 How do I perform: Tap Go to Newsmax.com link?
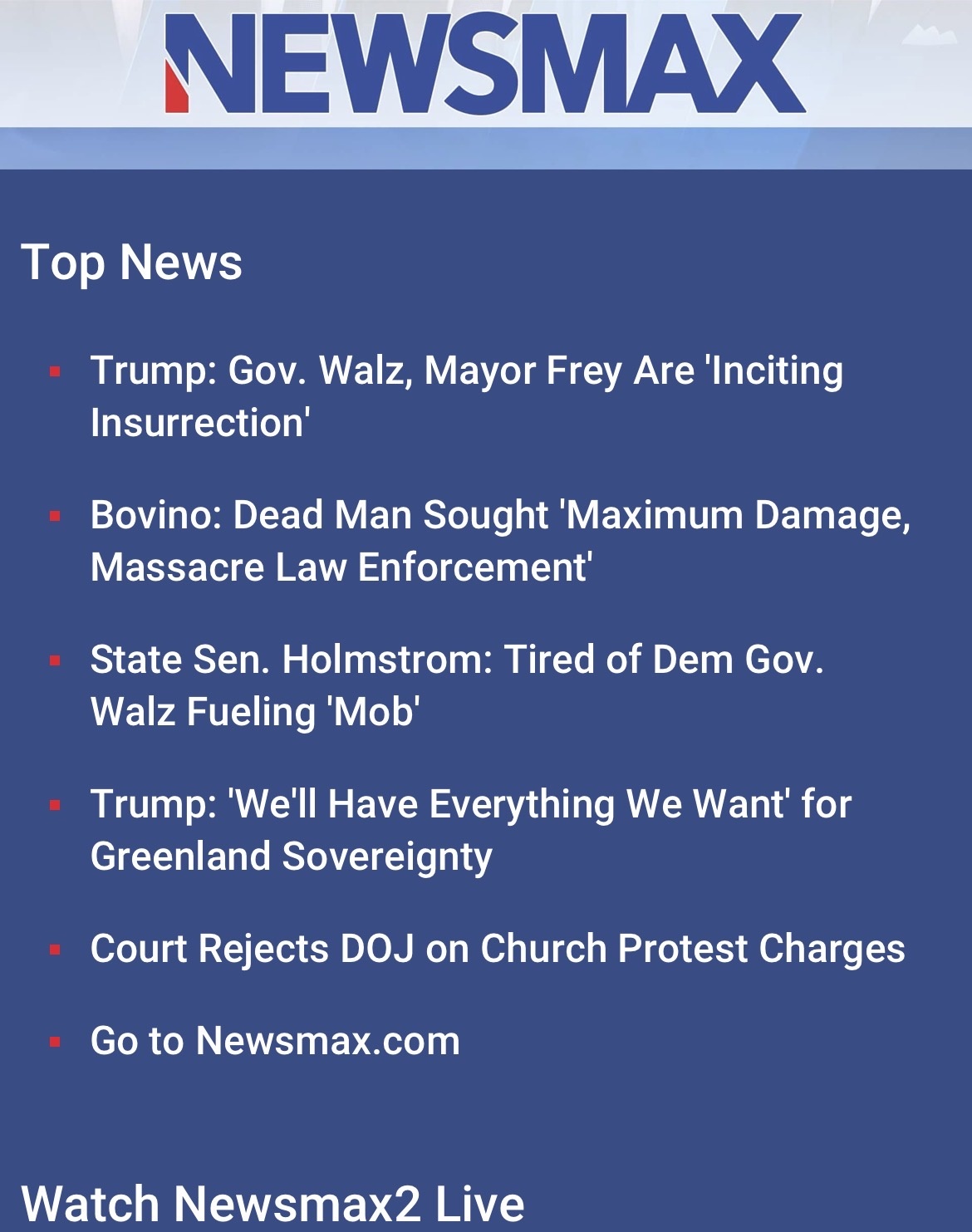(x=275, y=1040)
